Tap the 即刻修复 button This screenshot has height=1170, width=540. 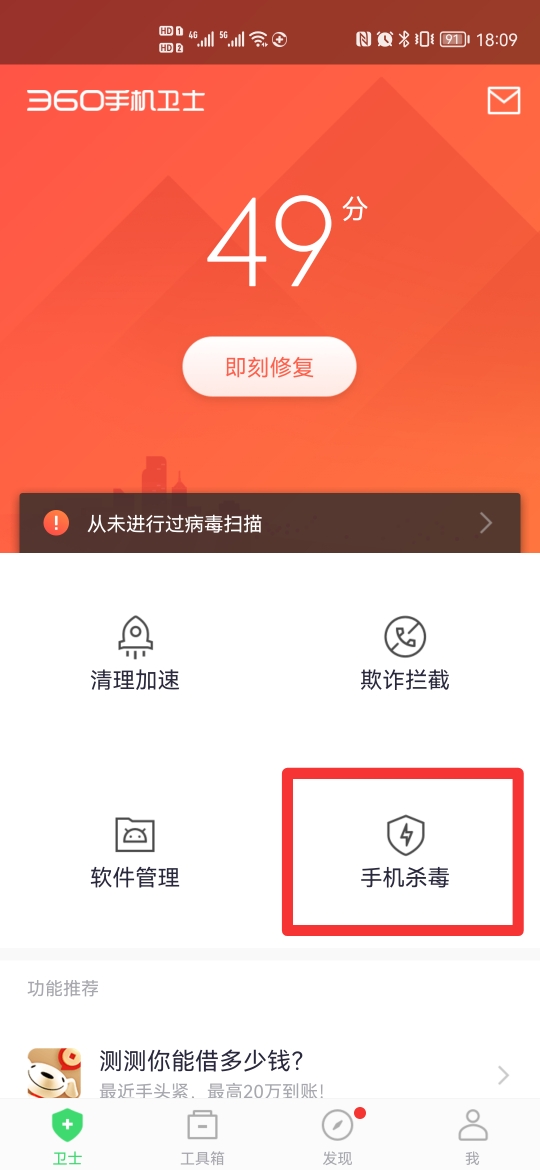tap(269, 366)
